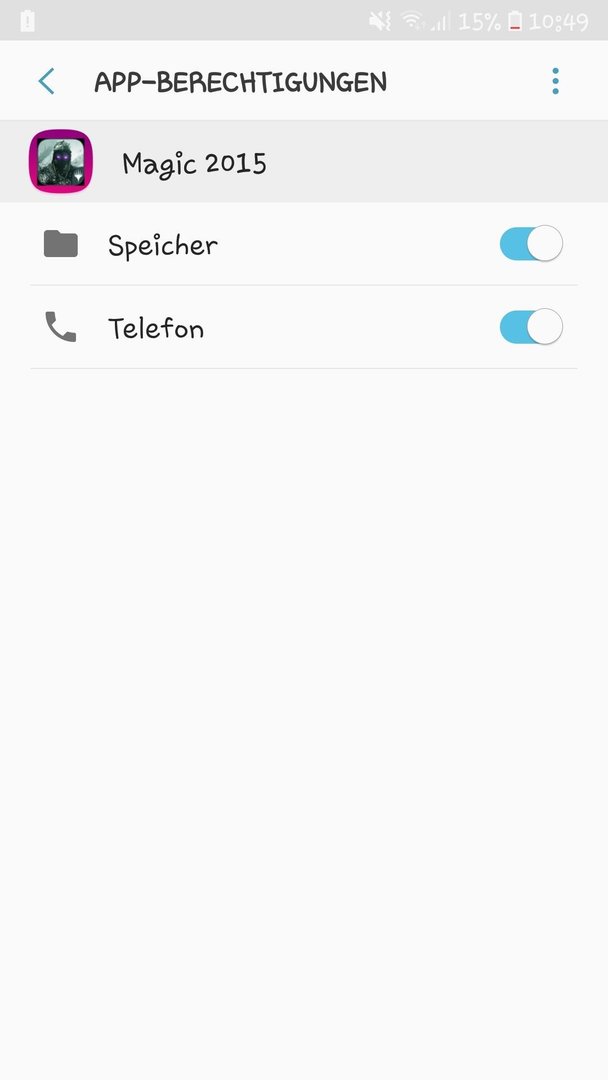Go back from App-Berechtigungen
Image resolution: width=608 pixels, height=1080 pixels.
(x=46, y=81)
